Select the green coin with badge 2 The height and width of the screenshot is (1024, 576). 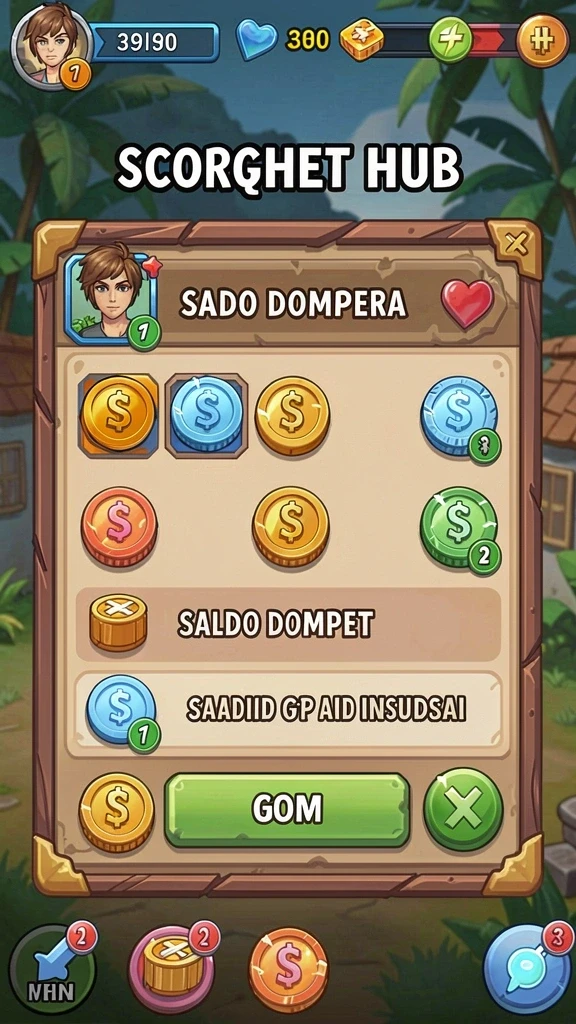tap(460, 526)
